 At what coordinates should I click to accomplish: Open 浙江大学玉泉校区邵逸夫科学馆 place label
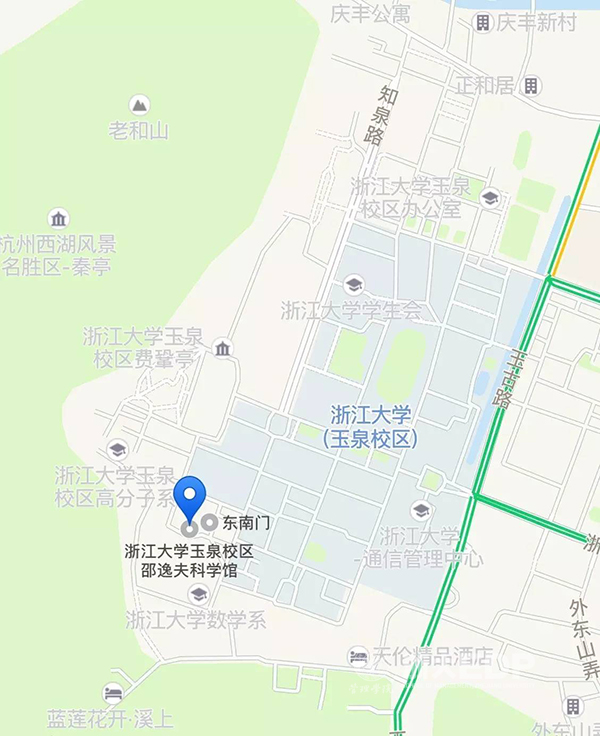[189, 561]
